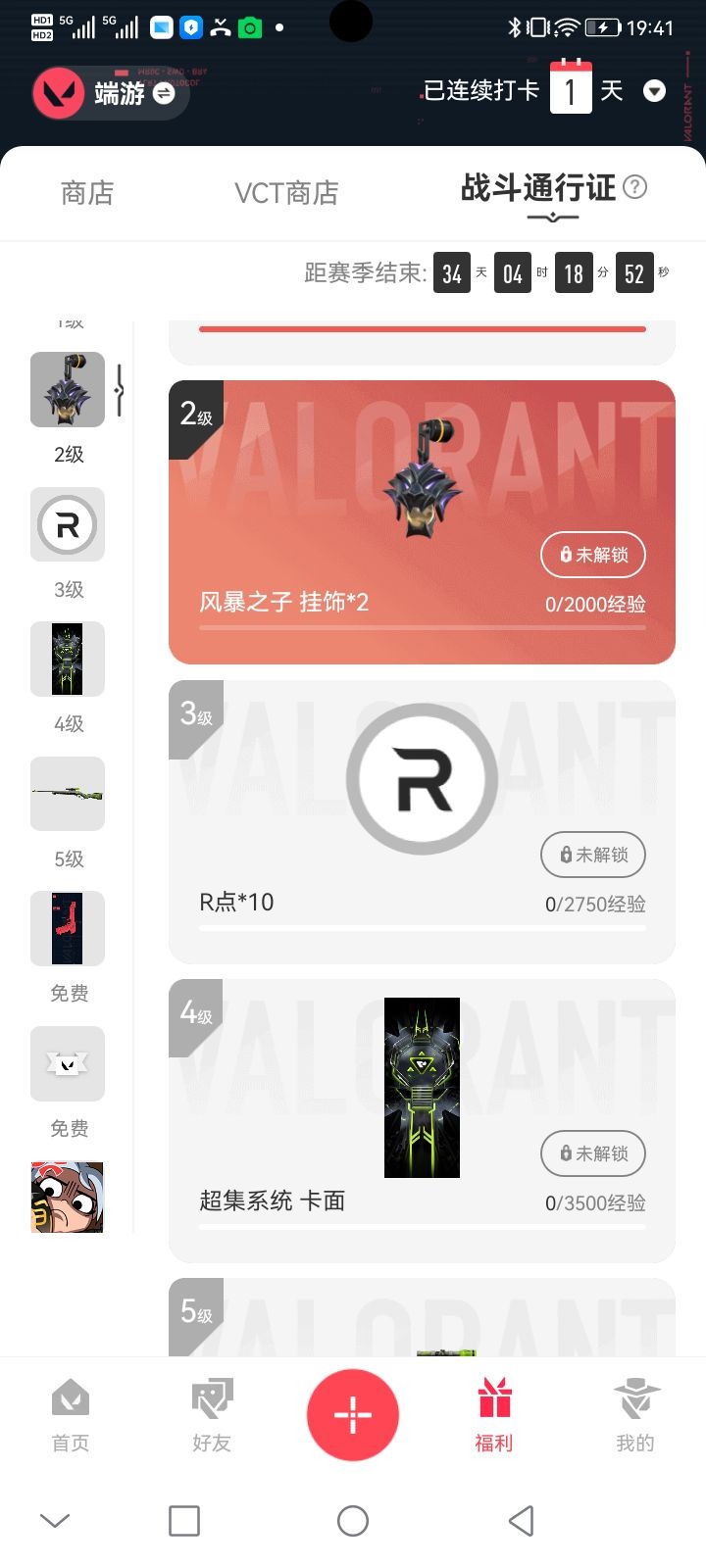The width and height of the screenshot is (706, 1568).
Task: Tap 未解锁 on the R点*10 reward
Action: (593, 855)
